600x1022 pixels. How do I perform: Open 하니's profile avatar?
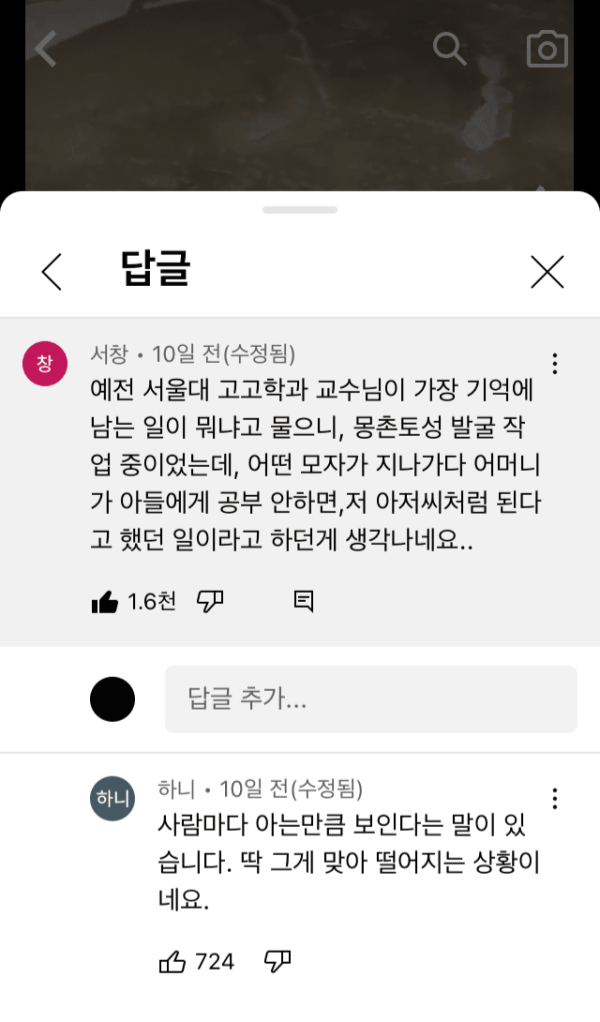tap(112, 797)
